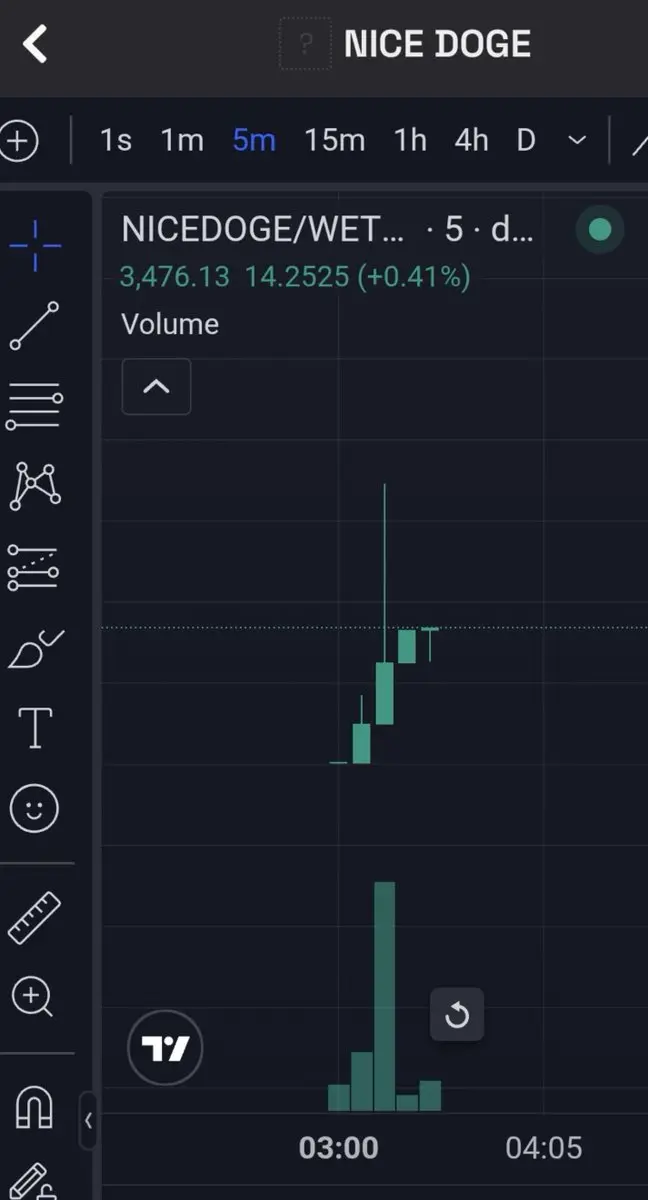The height and width of the screenshot is (1200, 648).
Task: Expand the timeframe dropdown chevron
Action: [x=577, y=140]
